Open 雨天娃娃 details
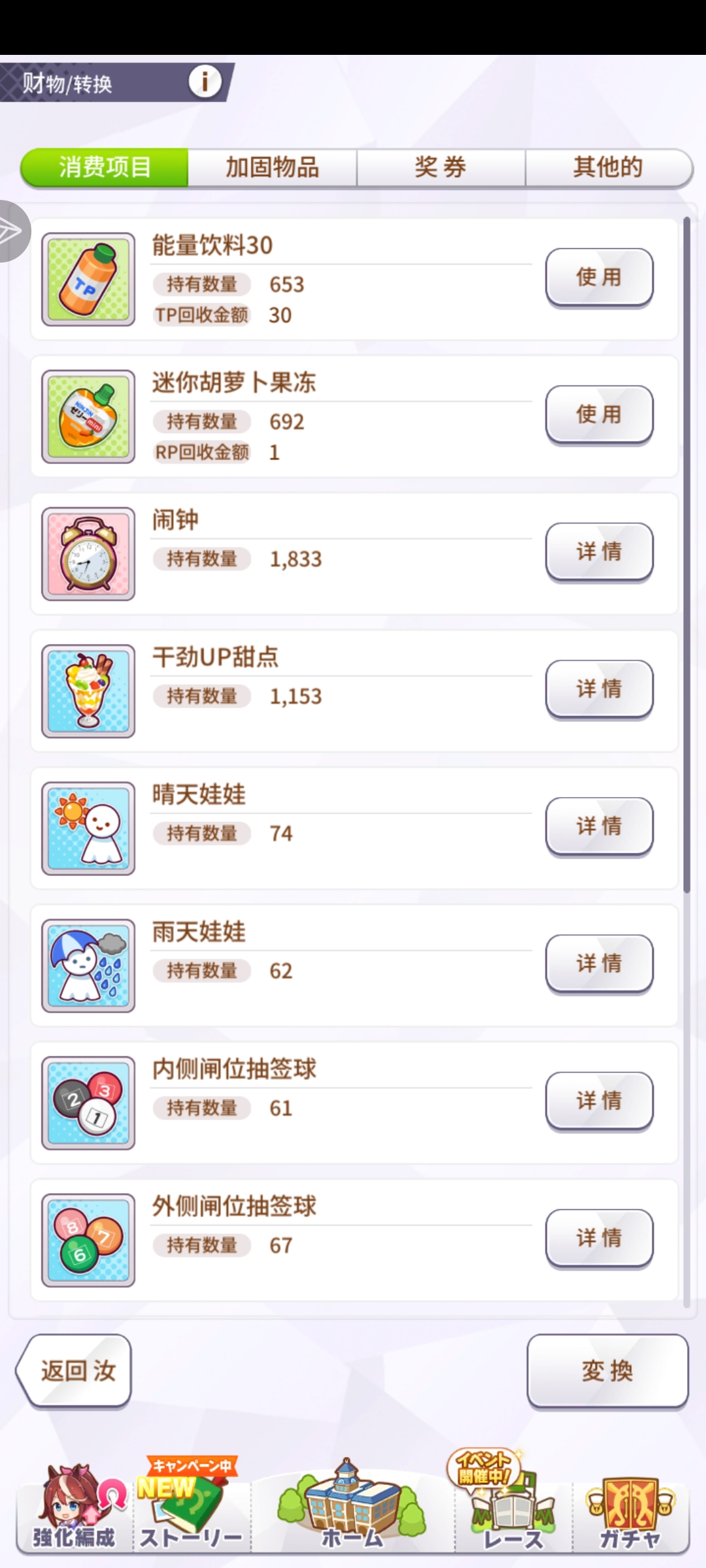Image resolution: width=706 pixels, height=1568 pixels. click(599, 963)
